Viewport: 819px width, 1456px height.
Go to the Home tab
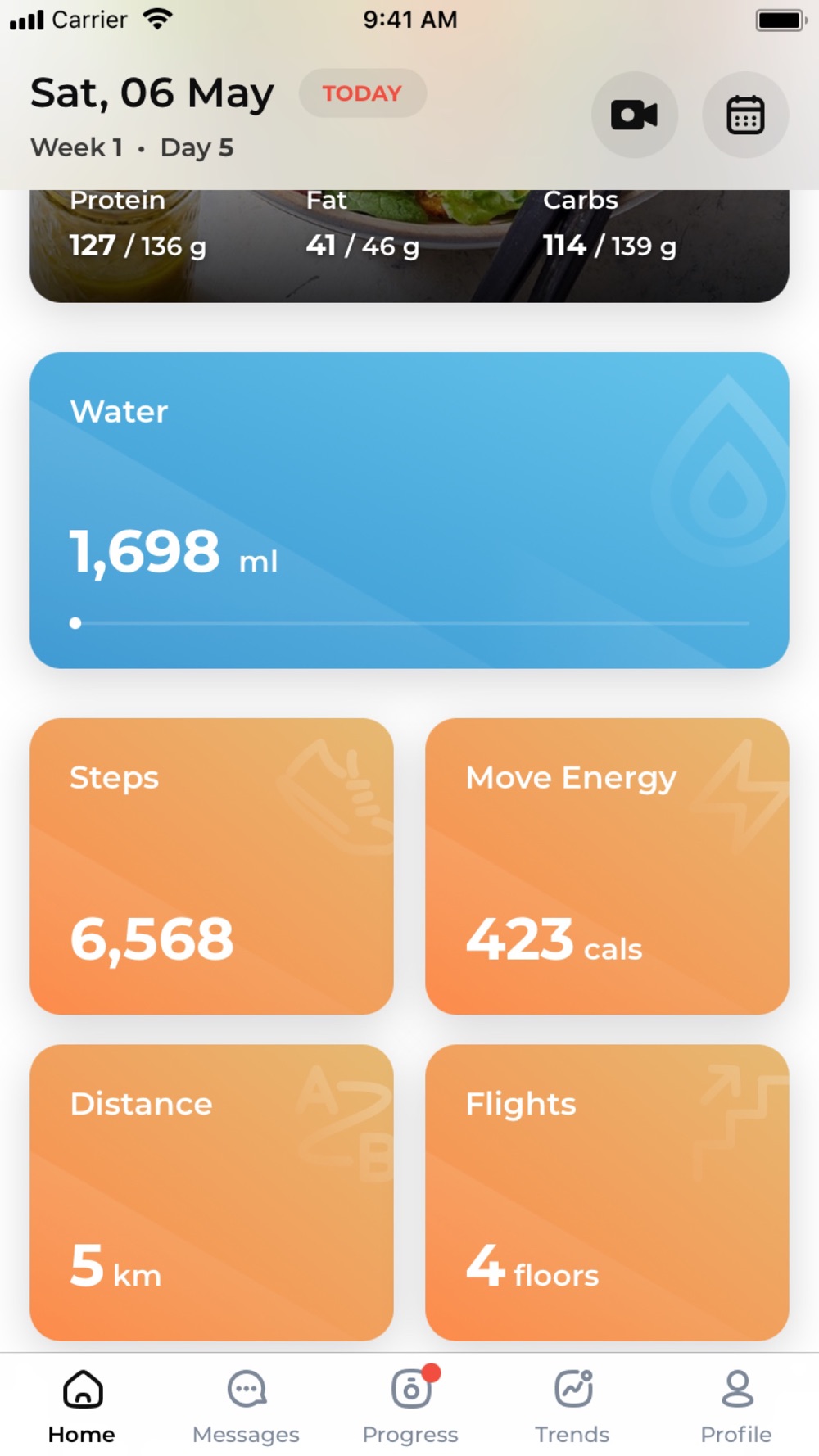point(82,1405)
